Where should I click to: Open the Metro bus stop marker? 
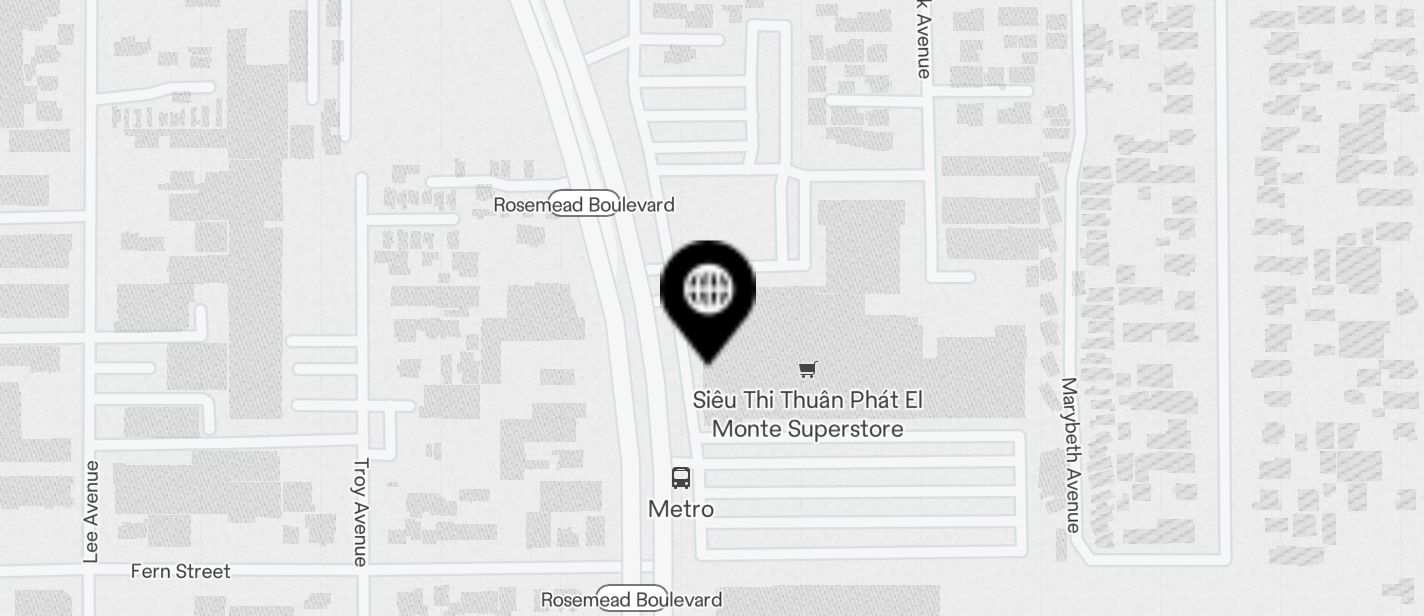681,478
